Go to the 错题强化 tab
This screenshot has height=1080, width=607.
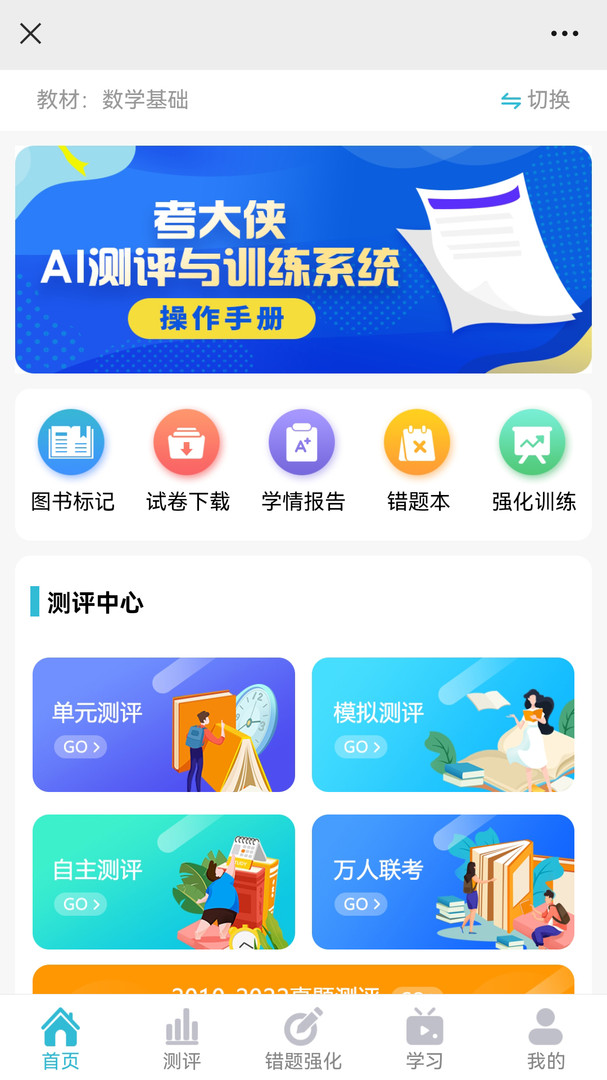tap(303, 1039)
